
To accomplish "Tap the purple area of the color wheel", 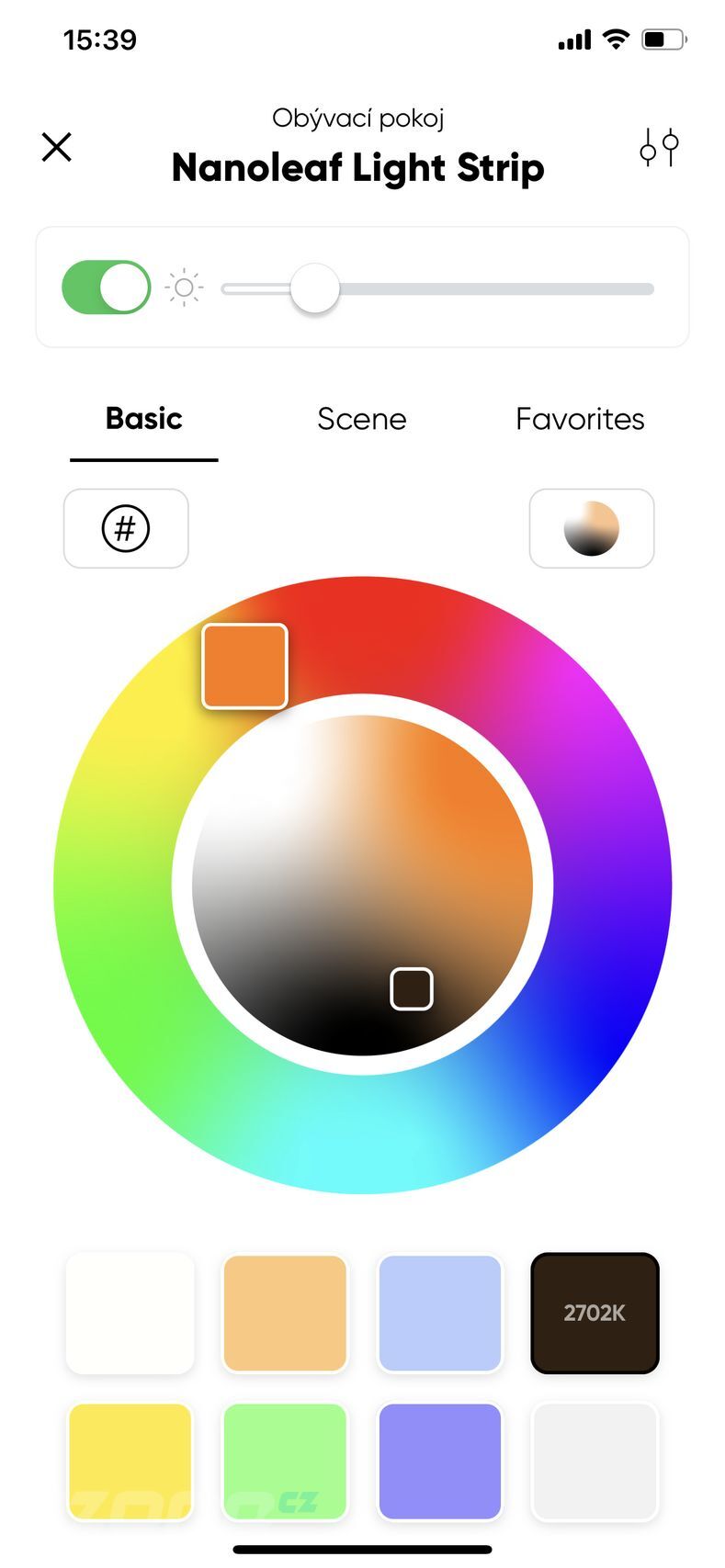I will (x=625, y=781).
